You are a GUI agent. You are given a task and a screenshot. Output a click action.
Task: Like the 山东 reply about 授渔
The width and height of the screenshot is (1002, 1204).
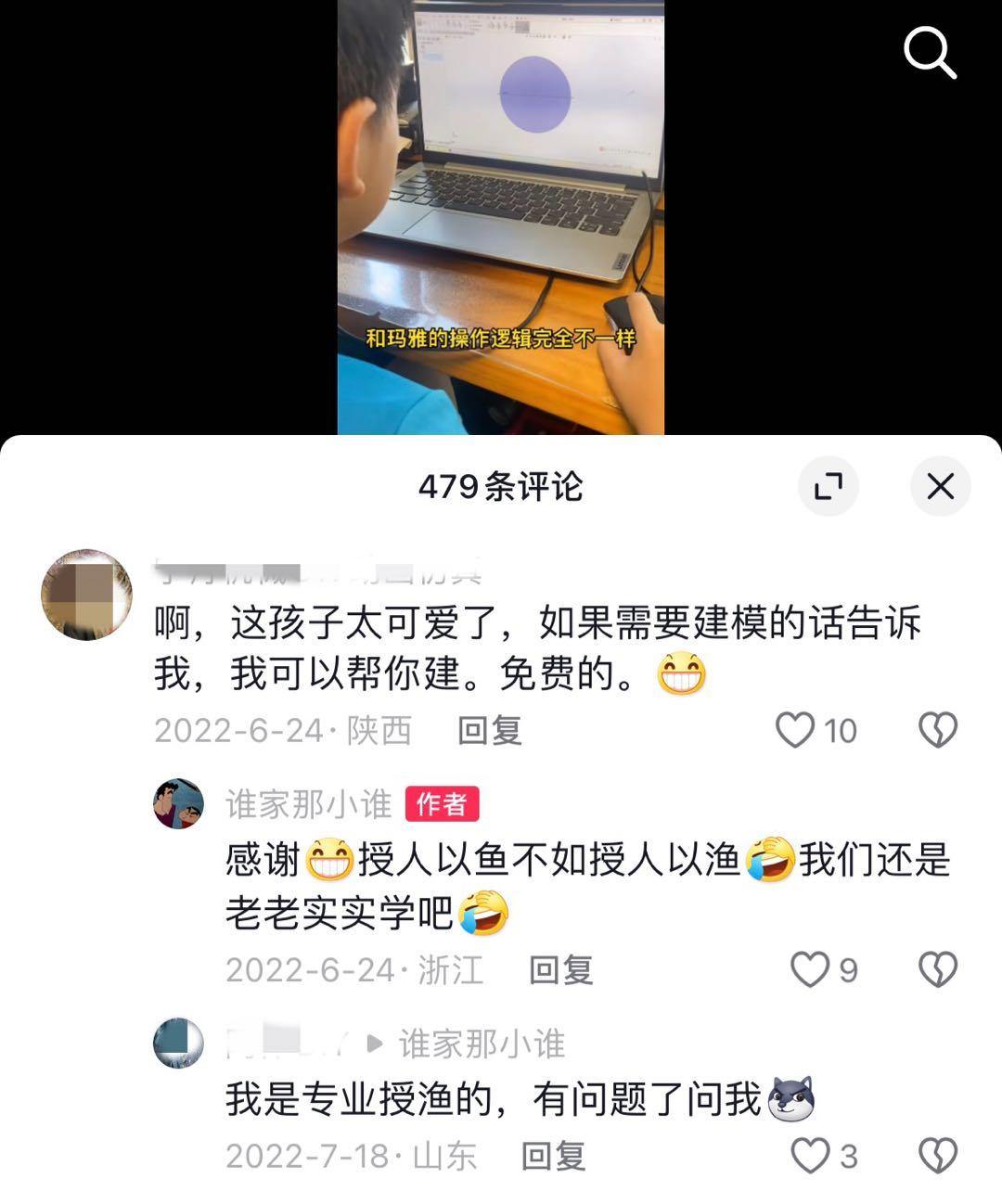[x=809, y=1156]
